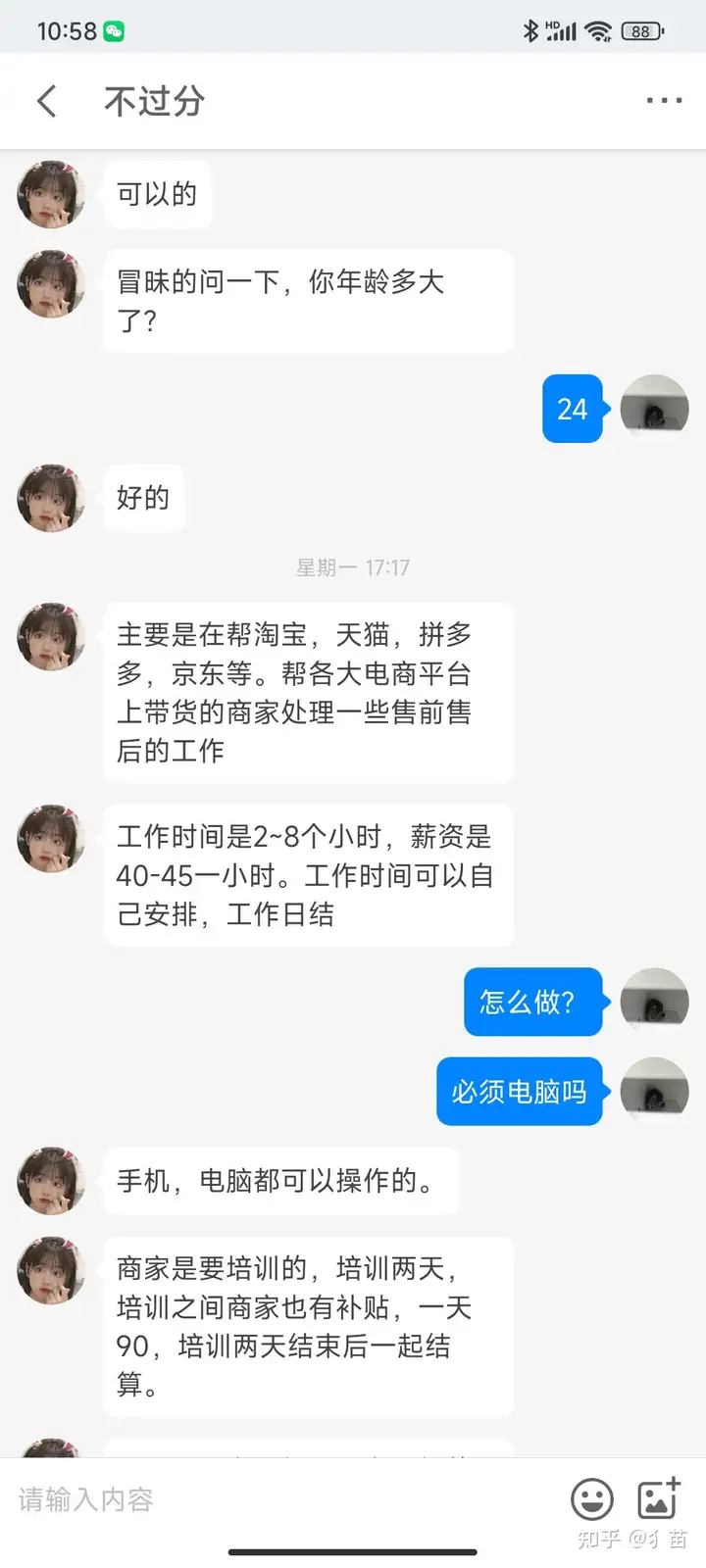The width and height of the screenshot is (706, 1568).
Task: Open my avatar beside the 24 message
Action: [655, 409]
